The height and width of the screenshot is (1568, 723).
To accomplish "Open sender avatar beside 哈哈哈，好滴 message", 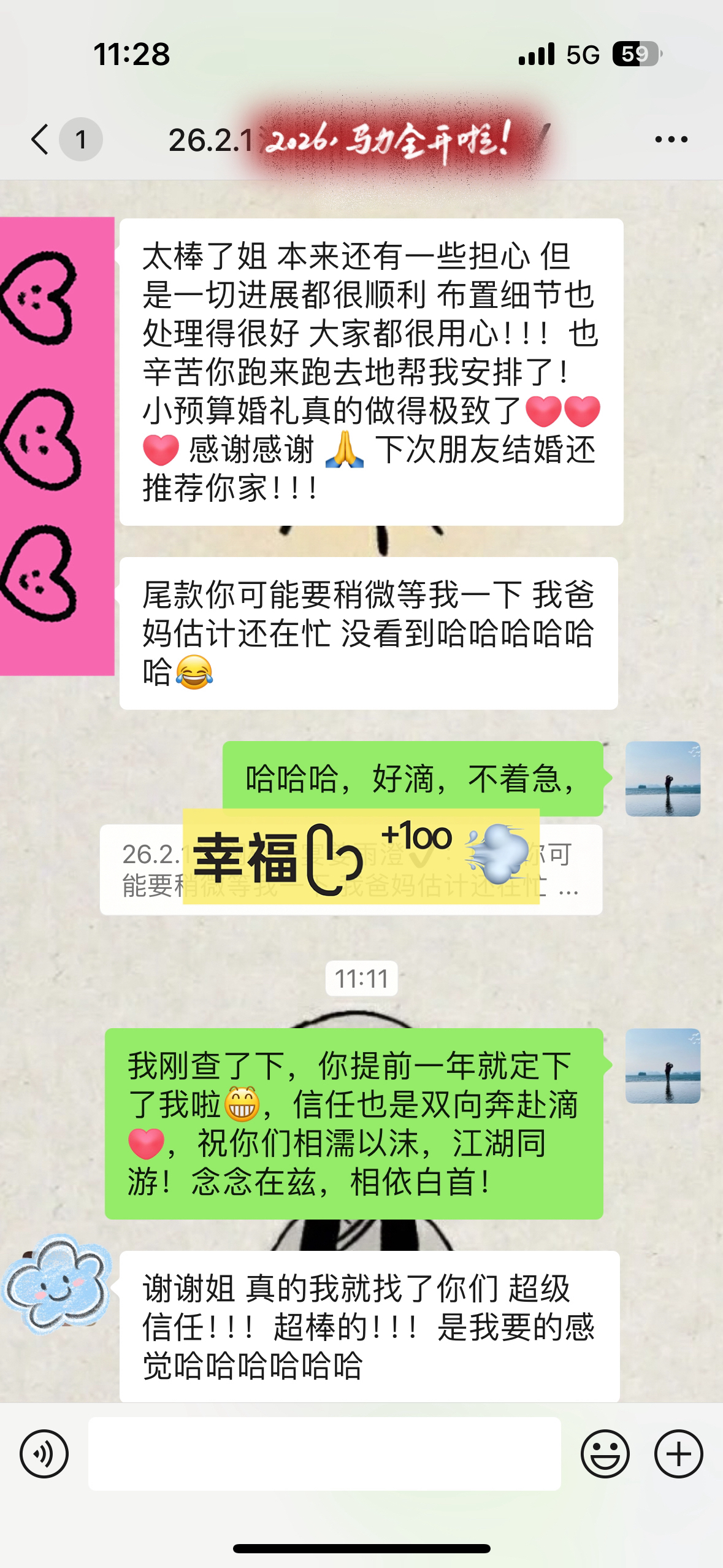I will 662,779.
